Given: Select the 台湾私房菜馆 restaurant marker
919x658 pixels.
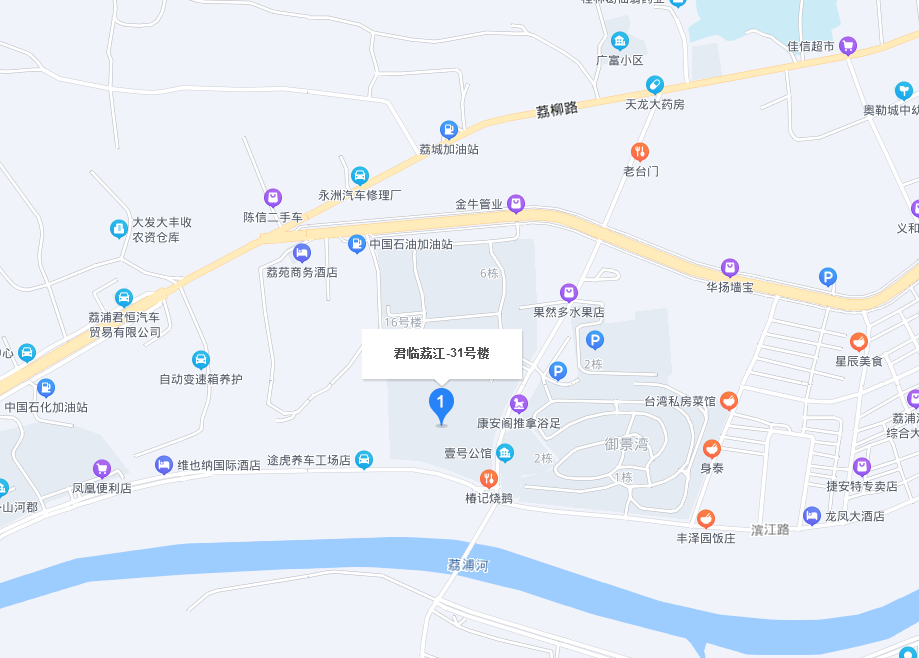Looking at the screenshot, I should pyautogui.click(x=728, y=401).
